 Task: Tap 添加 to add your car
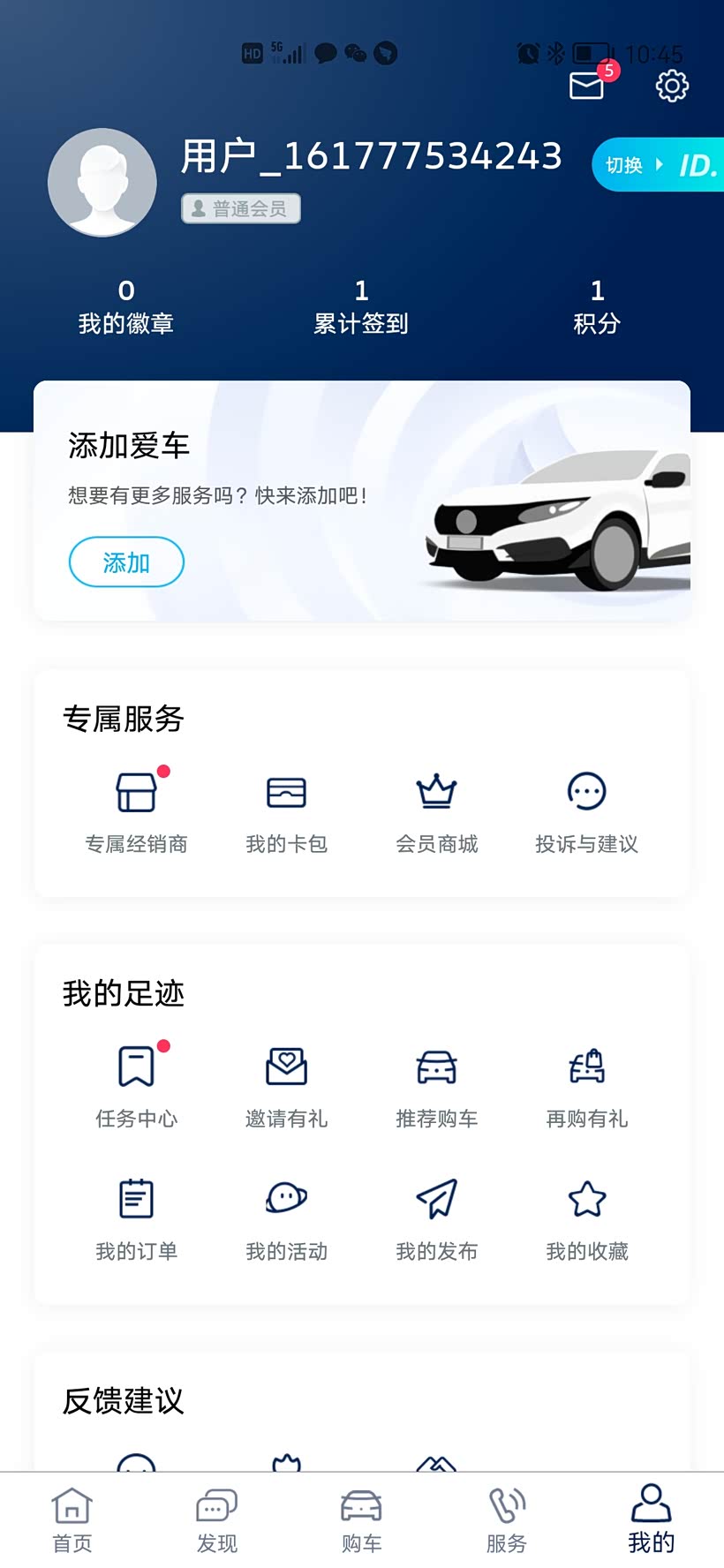click(x=126, y=562)
